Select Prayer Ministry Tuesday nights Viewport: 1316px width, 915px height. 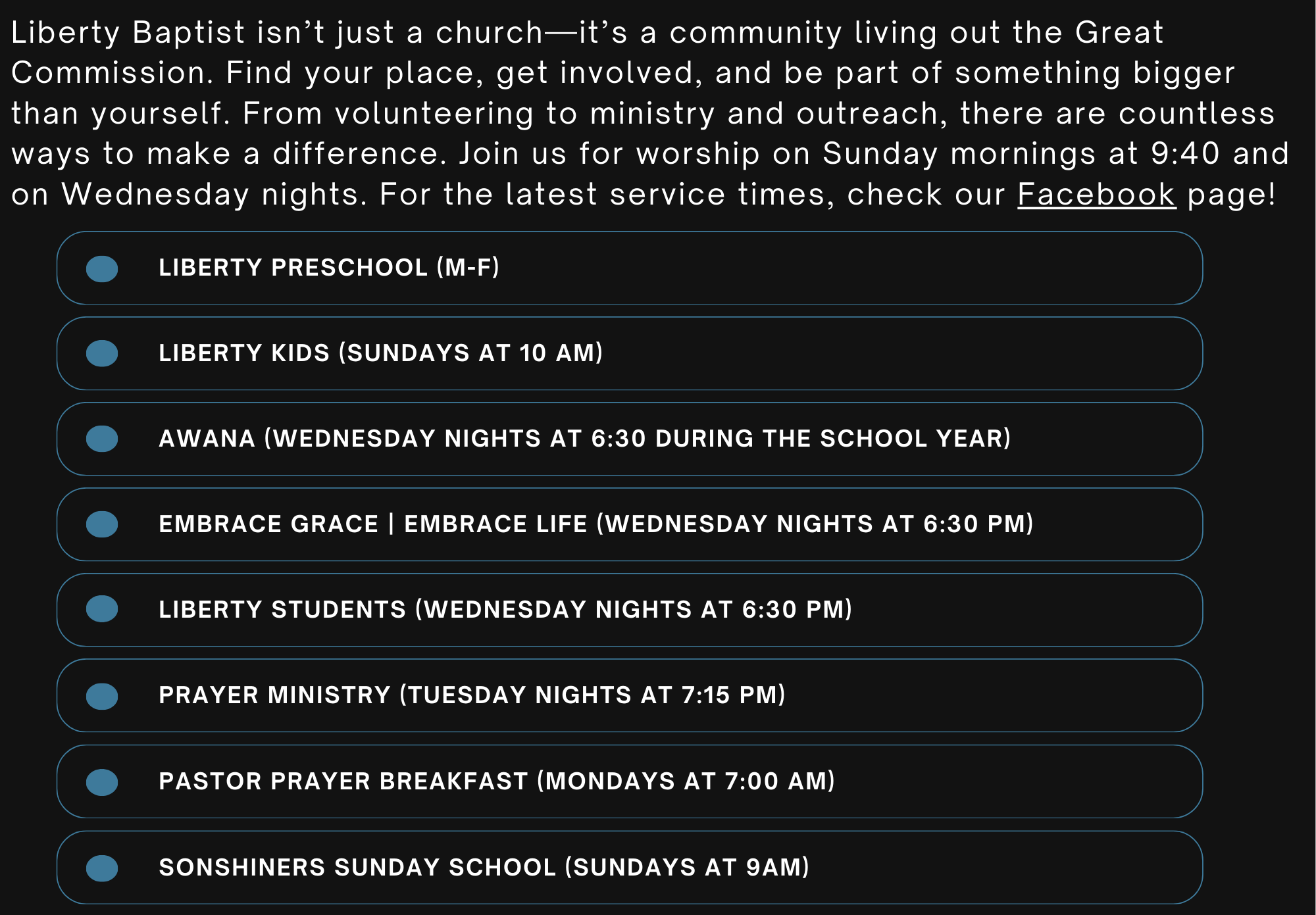click(472, 695)
